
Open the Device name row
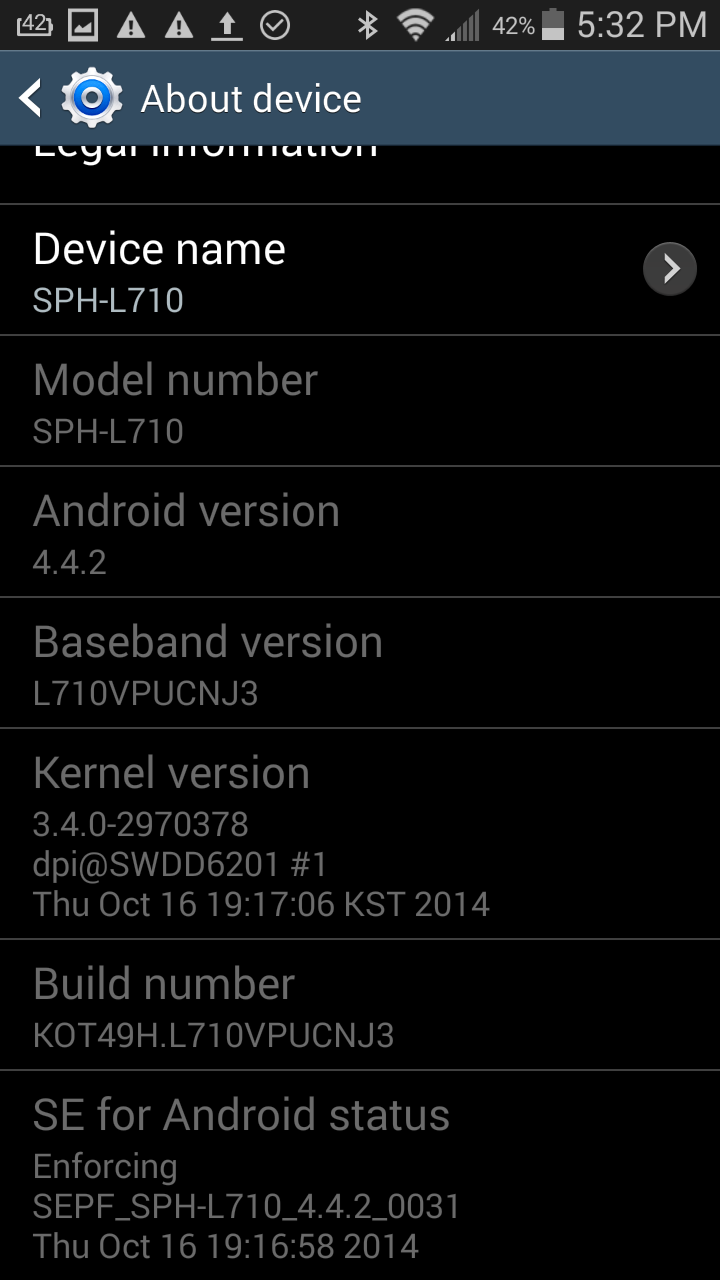(360, 270)
